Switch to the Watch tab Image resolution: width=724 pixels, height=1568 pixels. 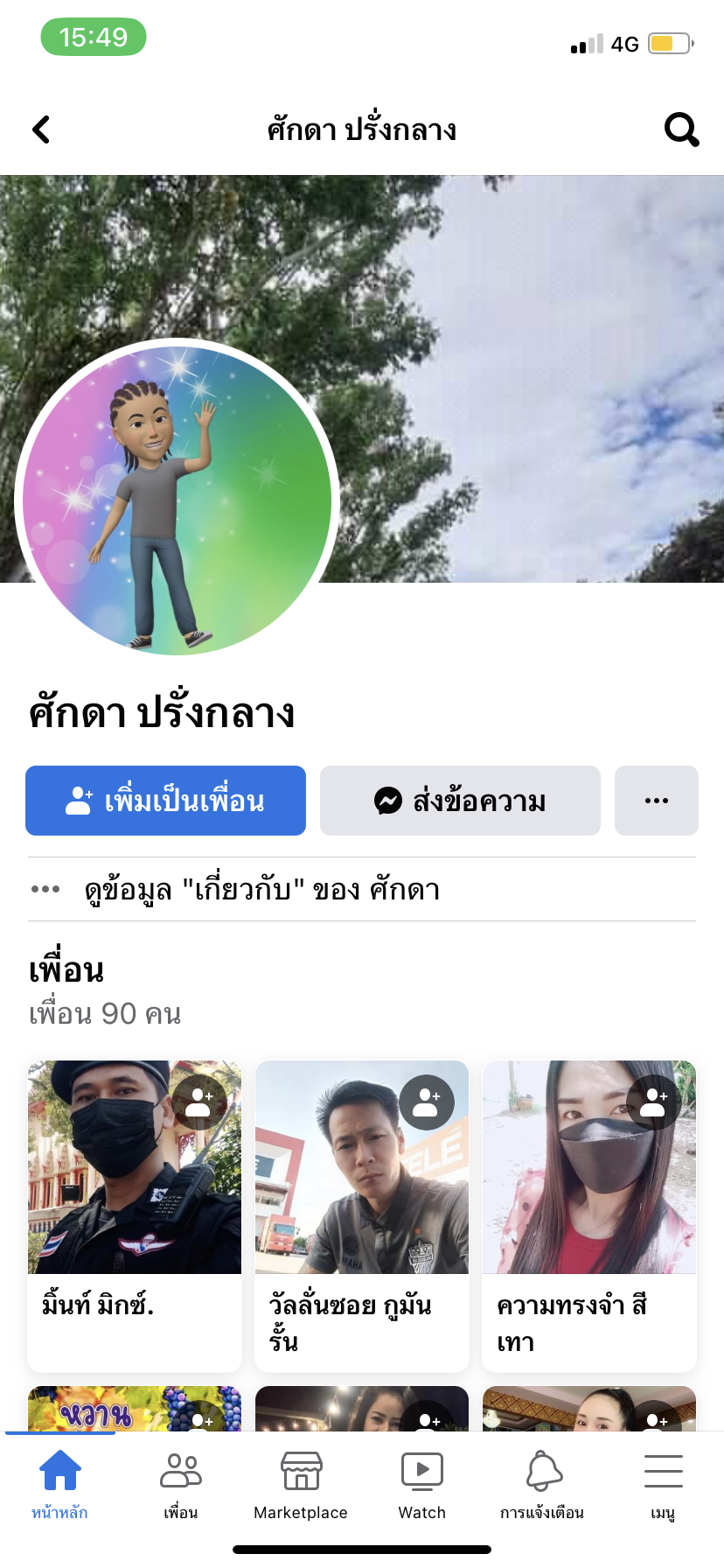coord(421,1483)
